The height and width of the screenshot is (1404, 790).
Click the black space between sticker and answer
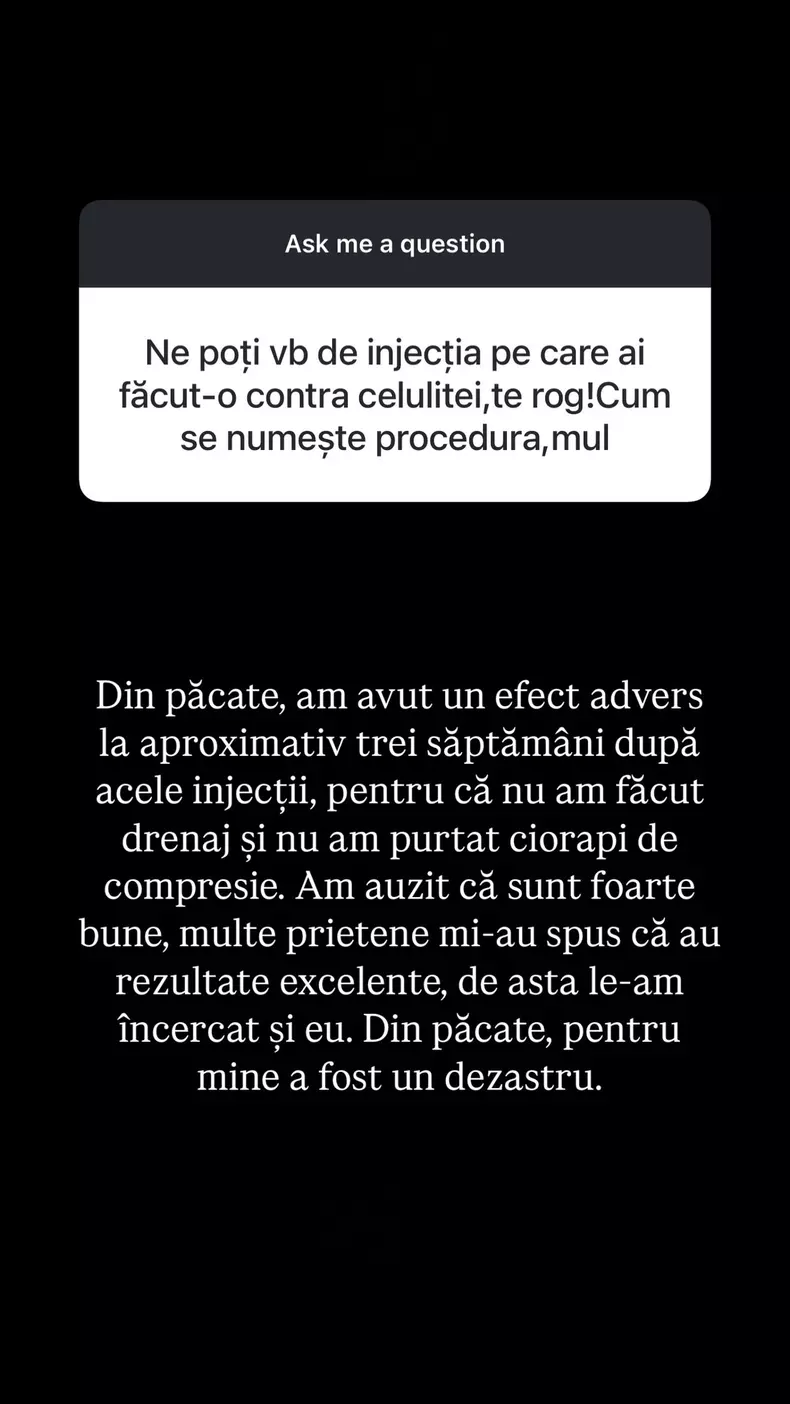[x=395, y=580]
